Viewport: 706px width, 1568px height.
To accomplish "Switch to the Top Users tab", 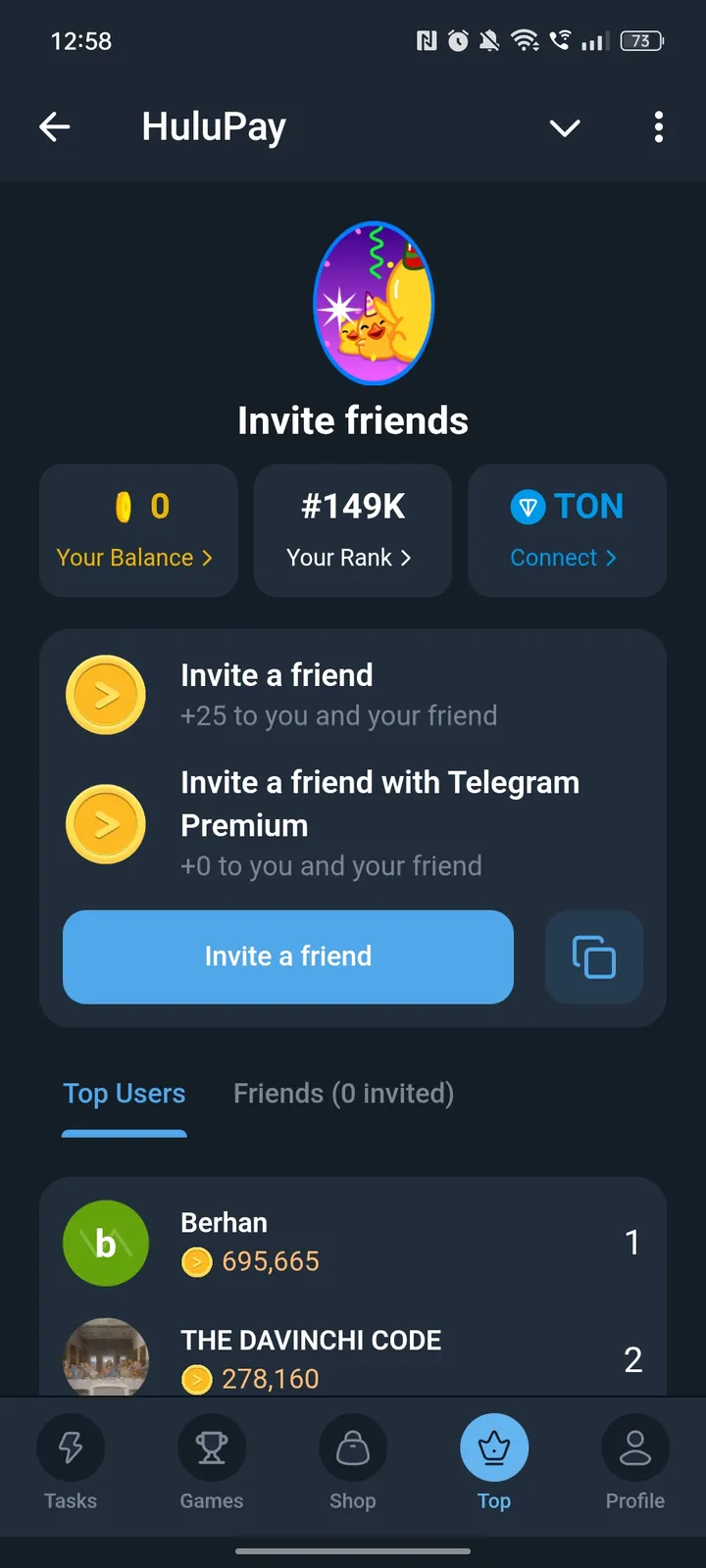I will pos(124,1093).
